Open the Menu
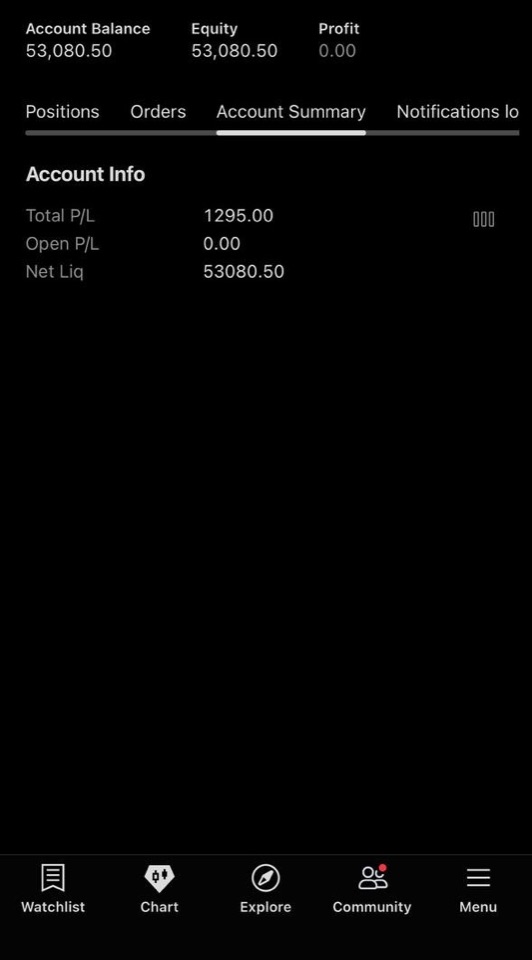Image resolution: width=532 pixels, height=960 pixels. (x=478, y=889)
